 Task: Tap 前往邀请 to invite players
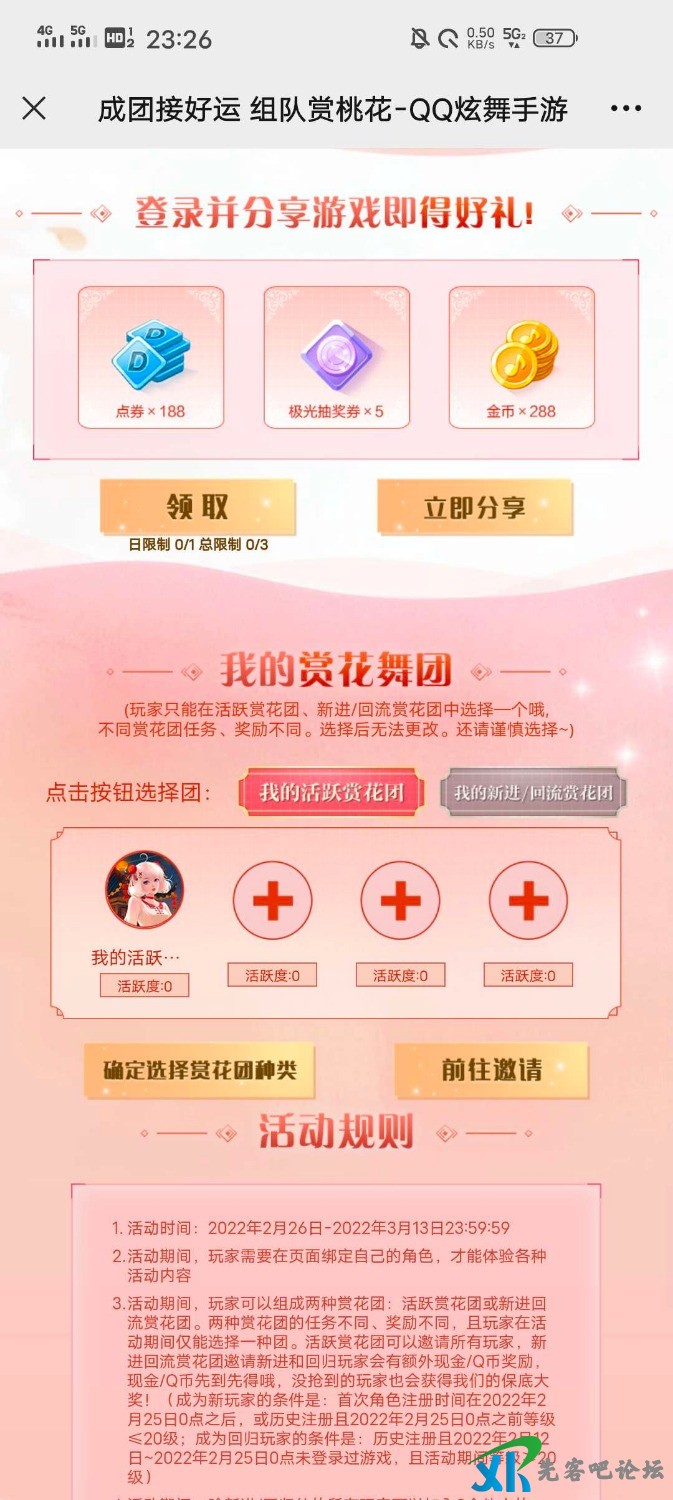pos(491,1070)
